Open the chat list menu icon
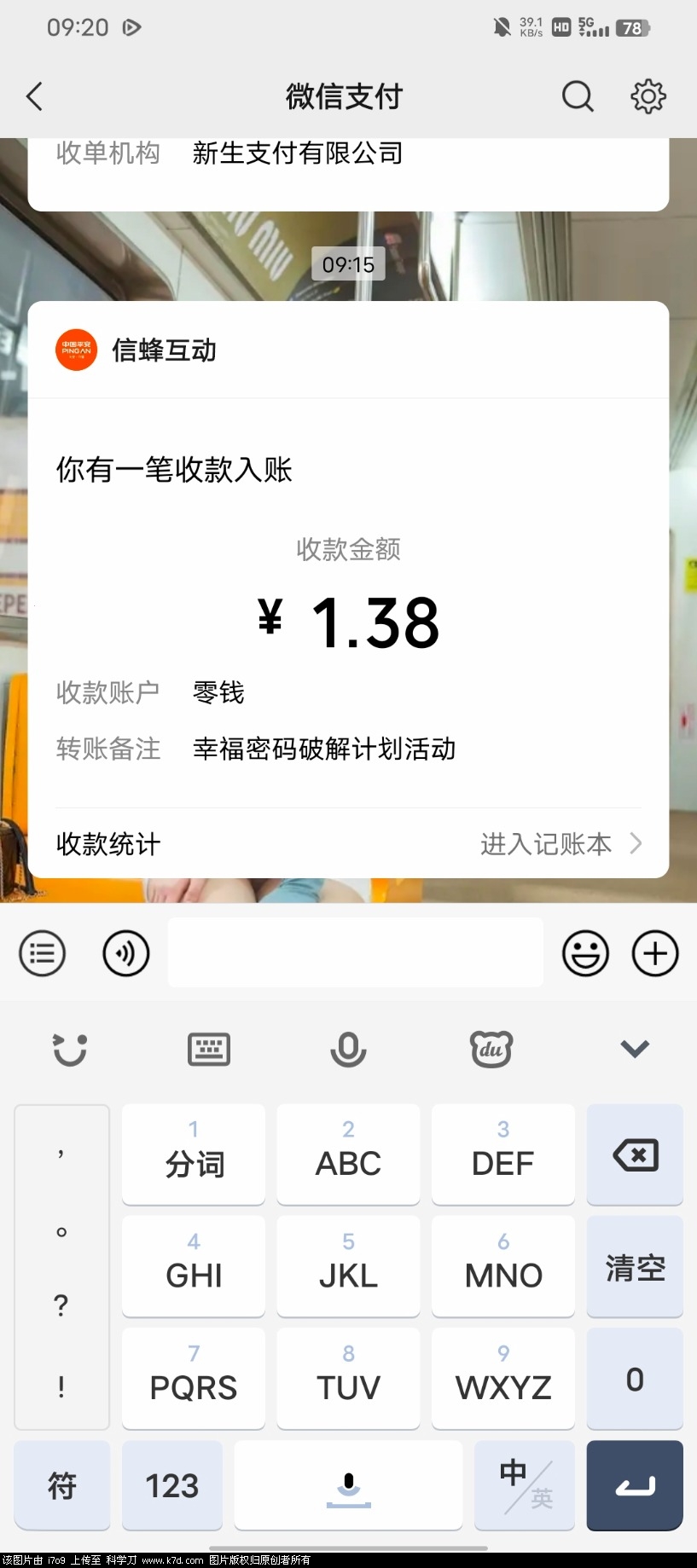 (42, 953)
